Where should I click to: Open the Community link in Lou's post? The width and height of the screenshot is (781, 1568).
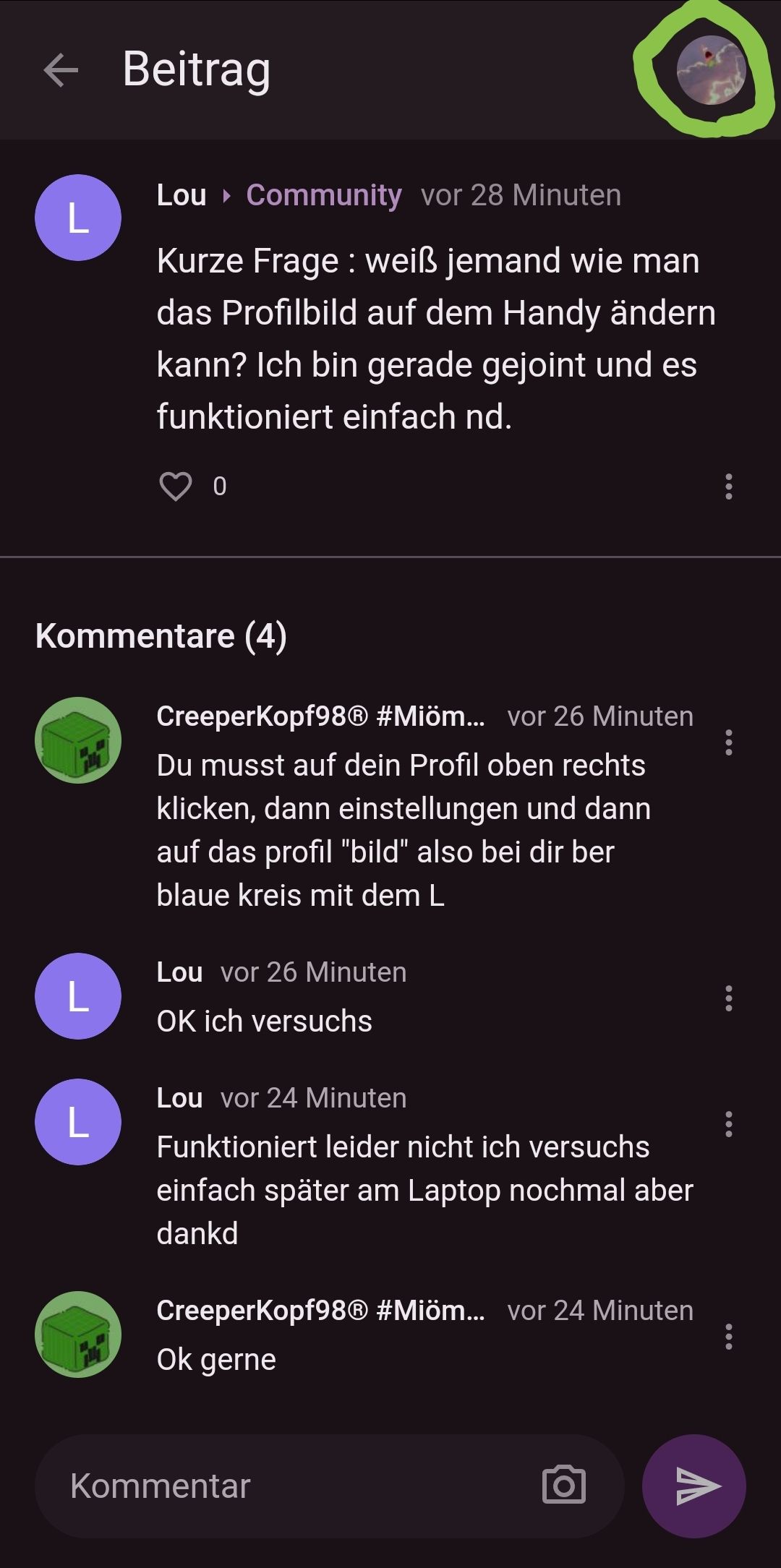click(x=323, y=195)
